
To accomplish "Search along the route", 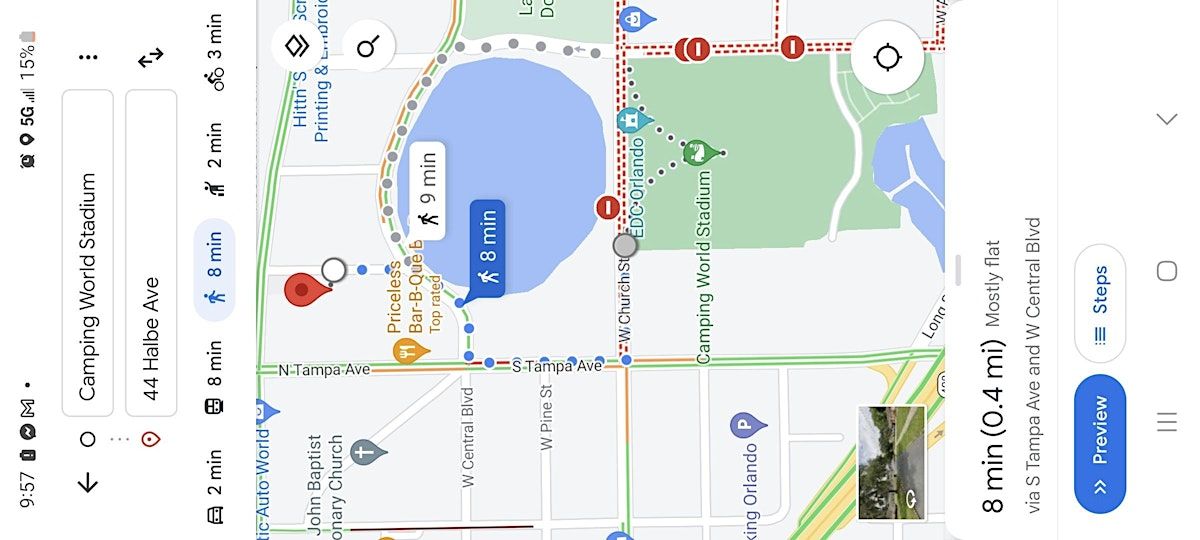I will [369, 46].
